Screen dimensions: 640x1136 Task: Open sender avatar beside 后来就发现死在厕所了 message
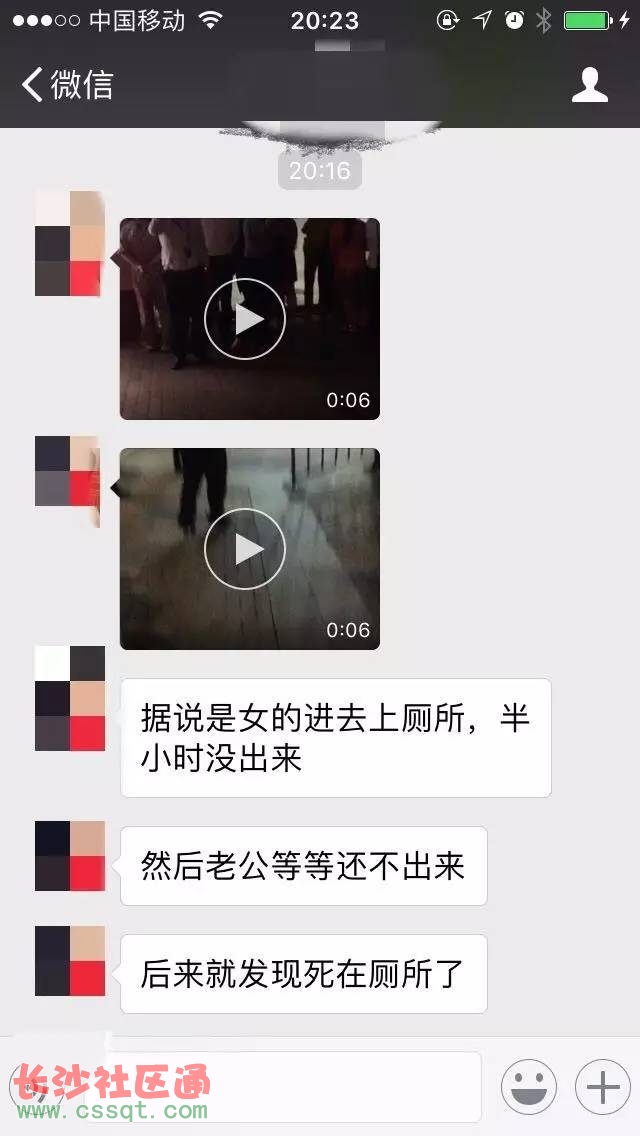pos(70,961)
